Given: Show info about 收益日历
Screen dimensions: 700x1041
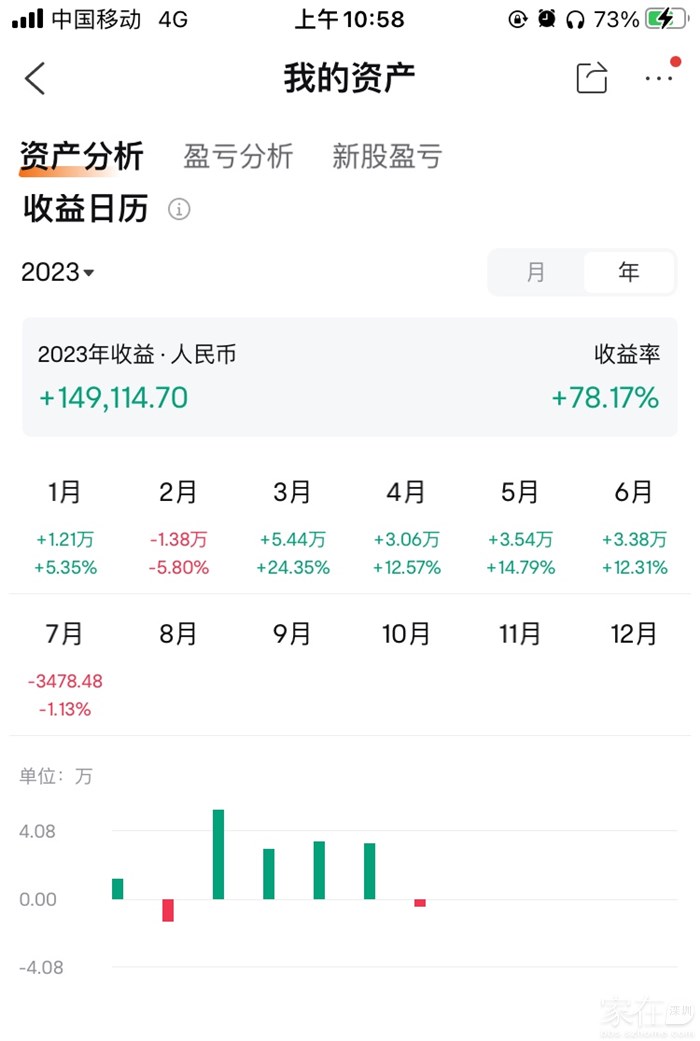Looking at the screenshot, I should coord(179,209).
